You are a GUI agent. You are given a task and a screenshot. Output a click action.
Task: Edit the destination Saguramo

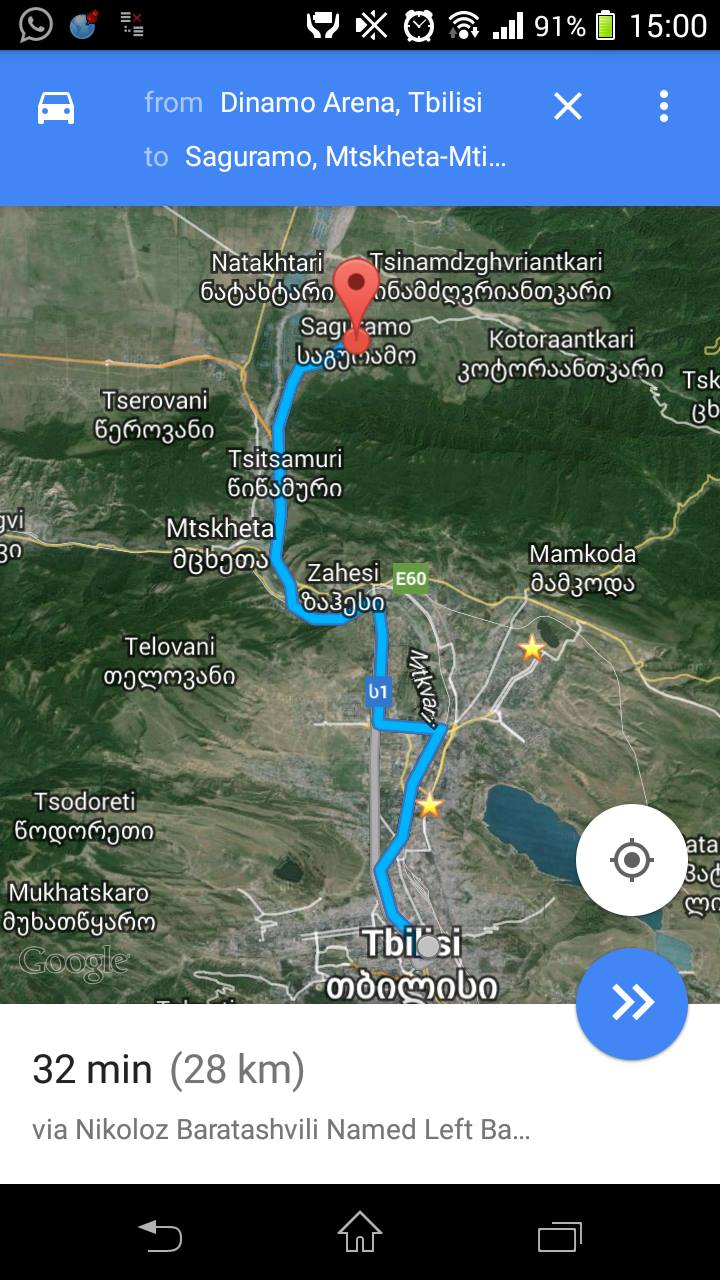(x=345, y=157)
